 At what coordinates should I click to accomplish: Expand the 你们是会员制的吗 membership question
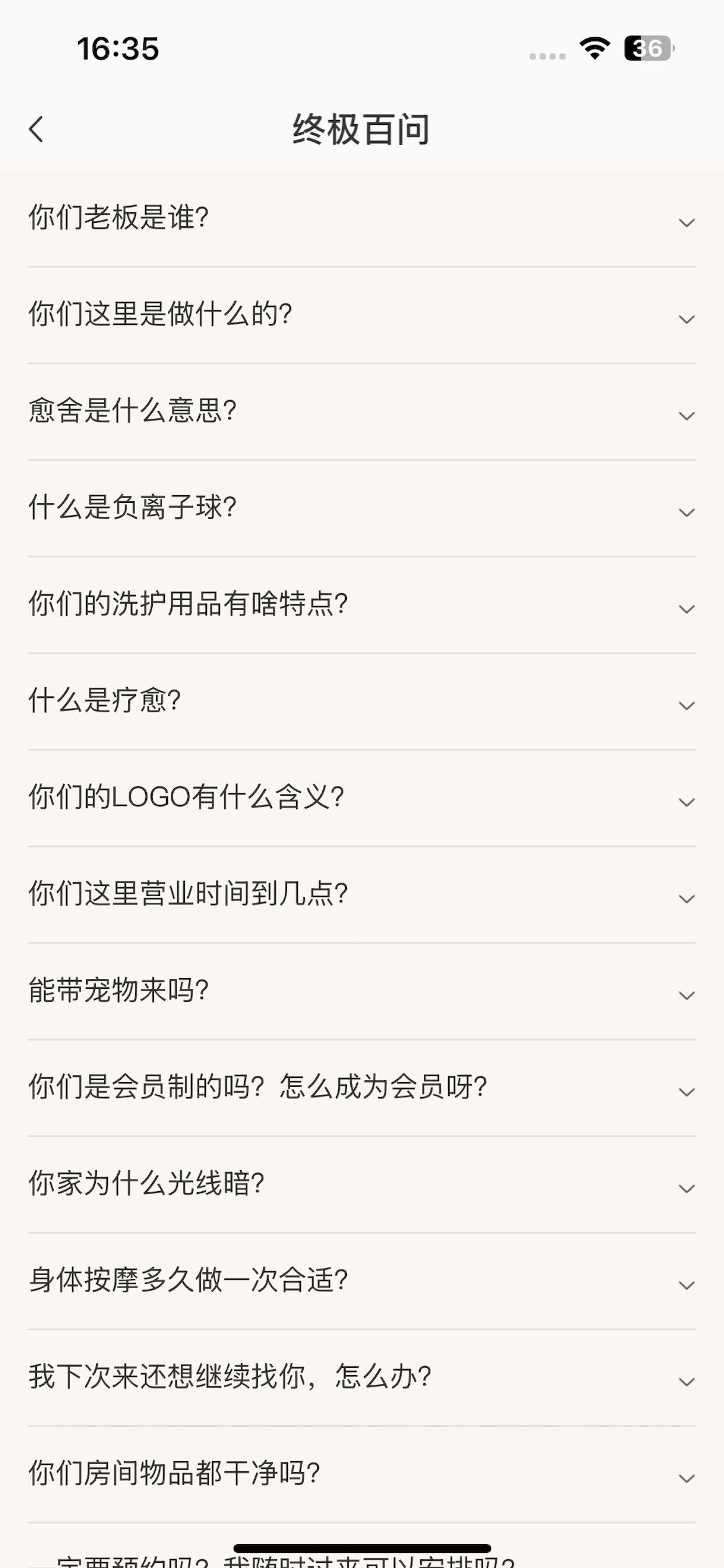coord(362,1088)
